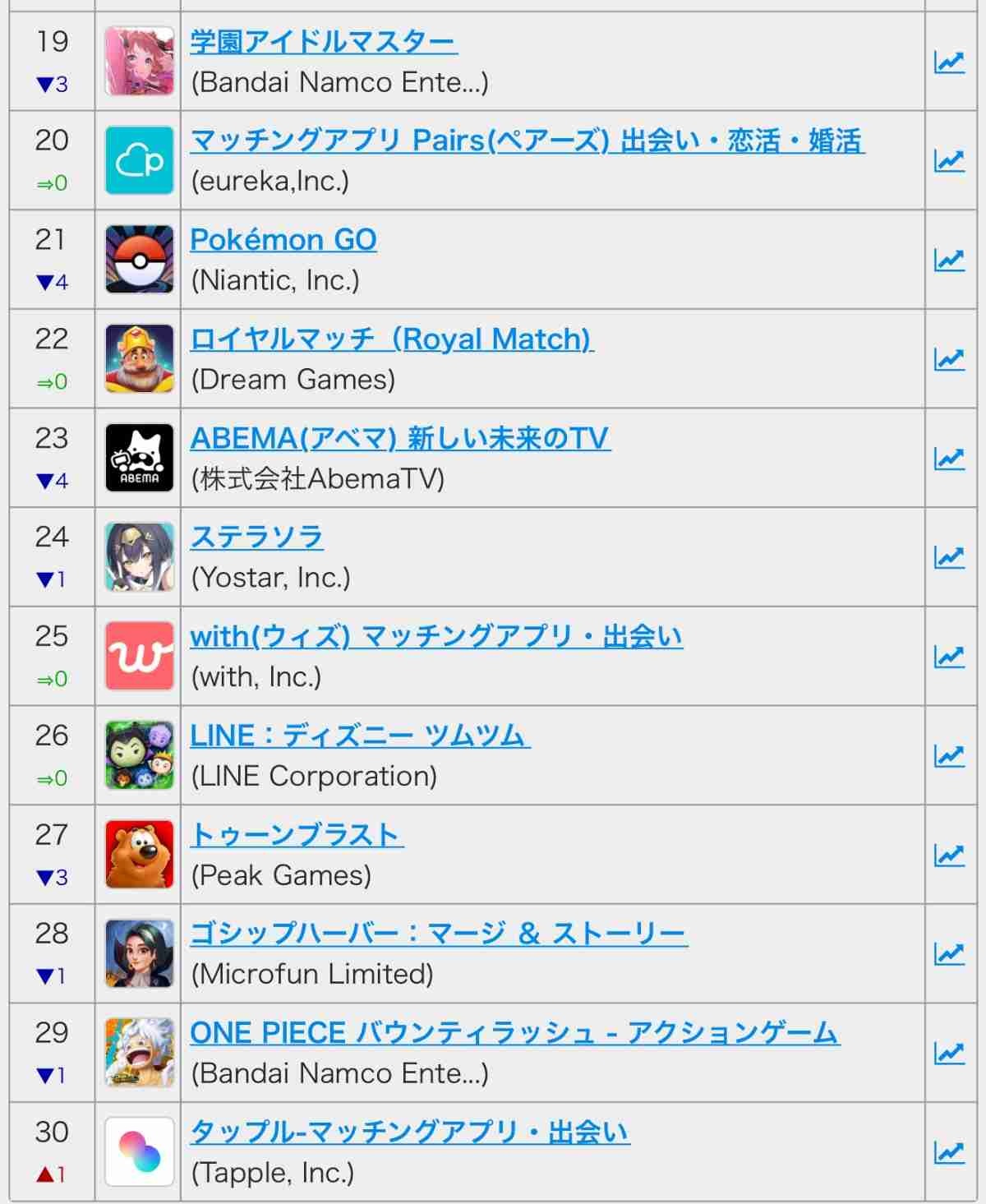Open Pokémon GO link

(x=283, y=240)
